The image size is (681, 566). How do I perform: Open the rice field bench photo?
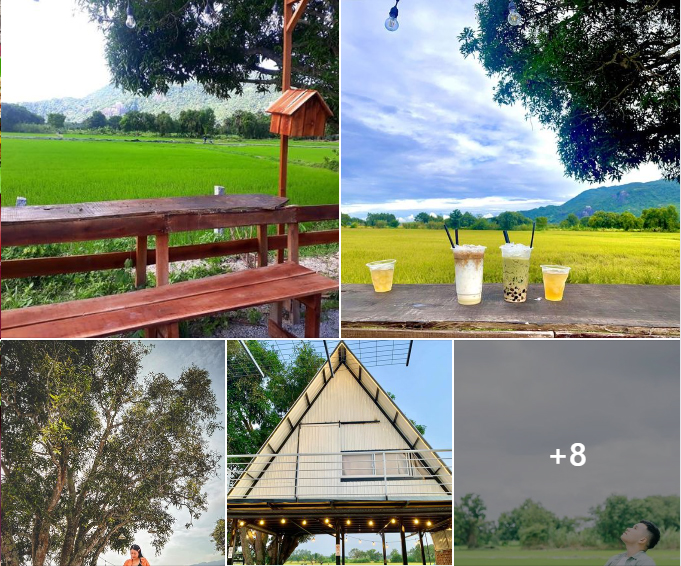(170, 168)
